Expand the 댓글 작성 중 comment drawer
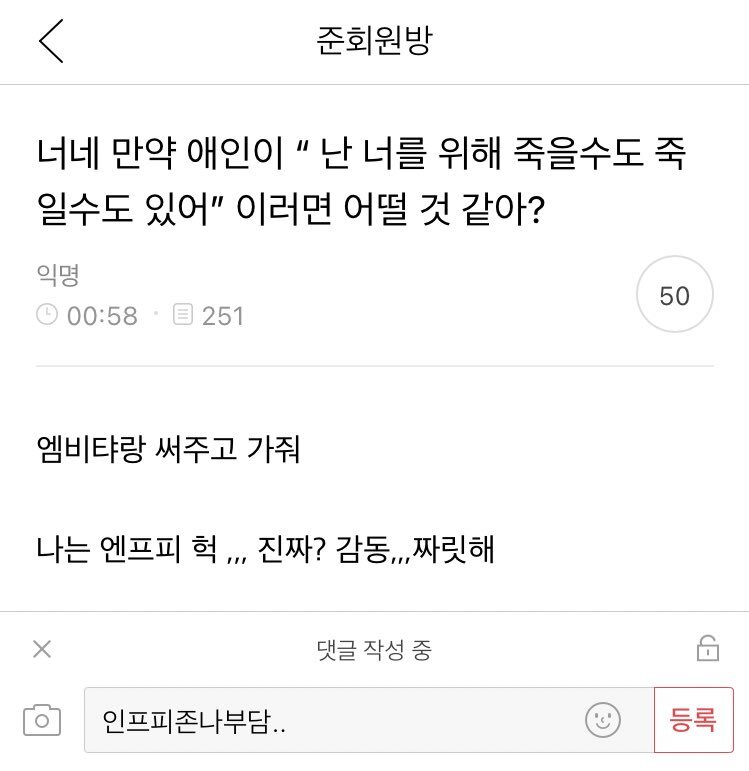 click(x=374, y=648)
